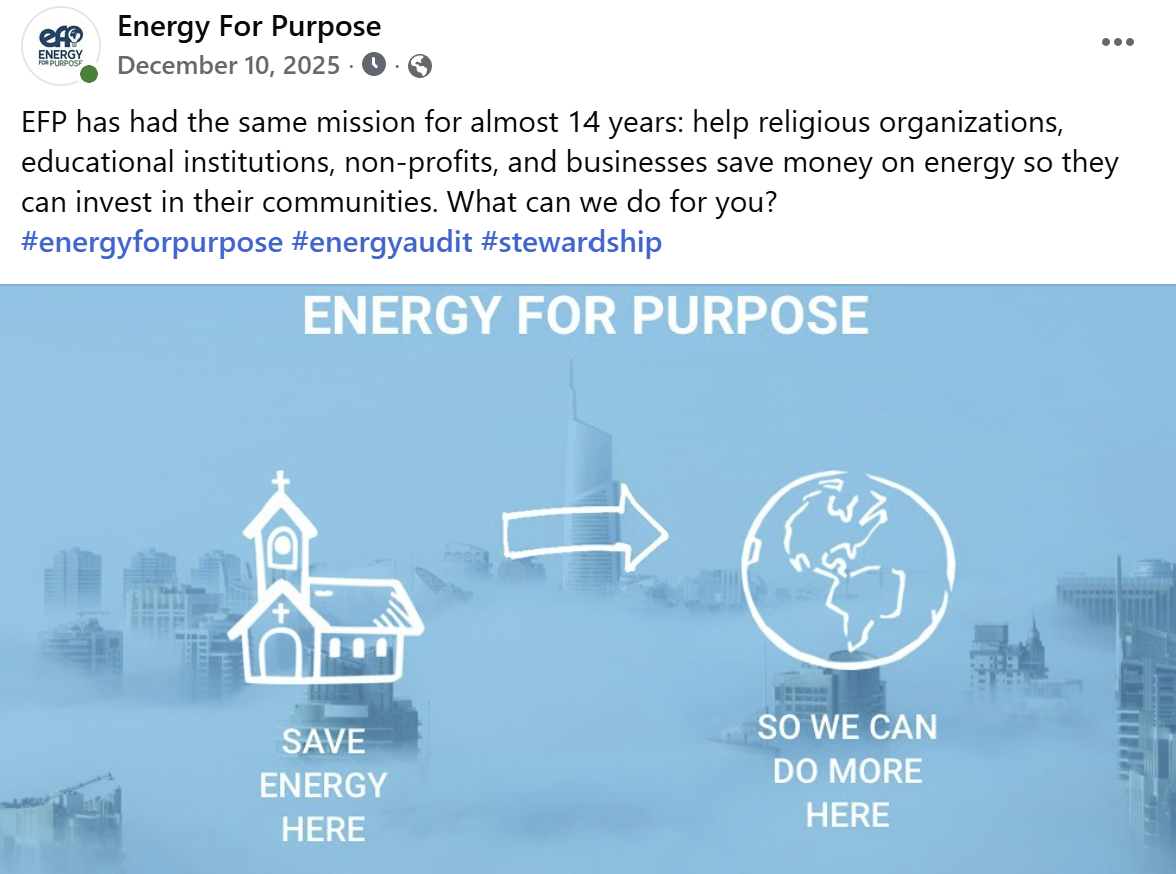Follow the #energyaudit hashtag link
The height and width of the screenshot is (874, 1176).
coord(381,242)
